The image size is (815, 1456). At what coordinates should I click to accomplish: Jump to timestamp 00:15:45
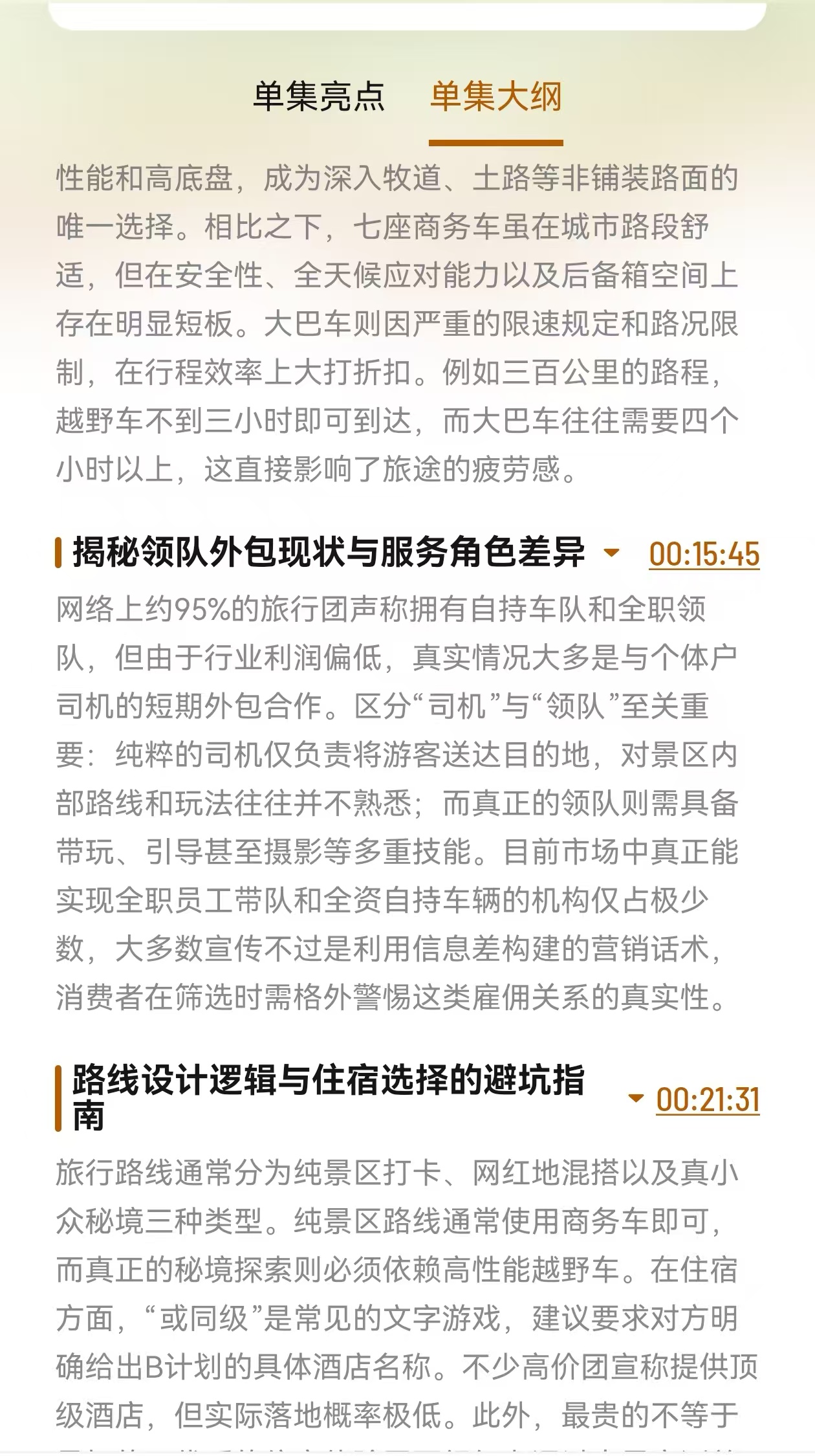pyautogui.click(x=704, y=554)
